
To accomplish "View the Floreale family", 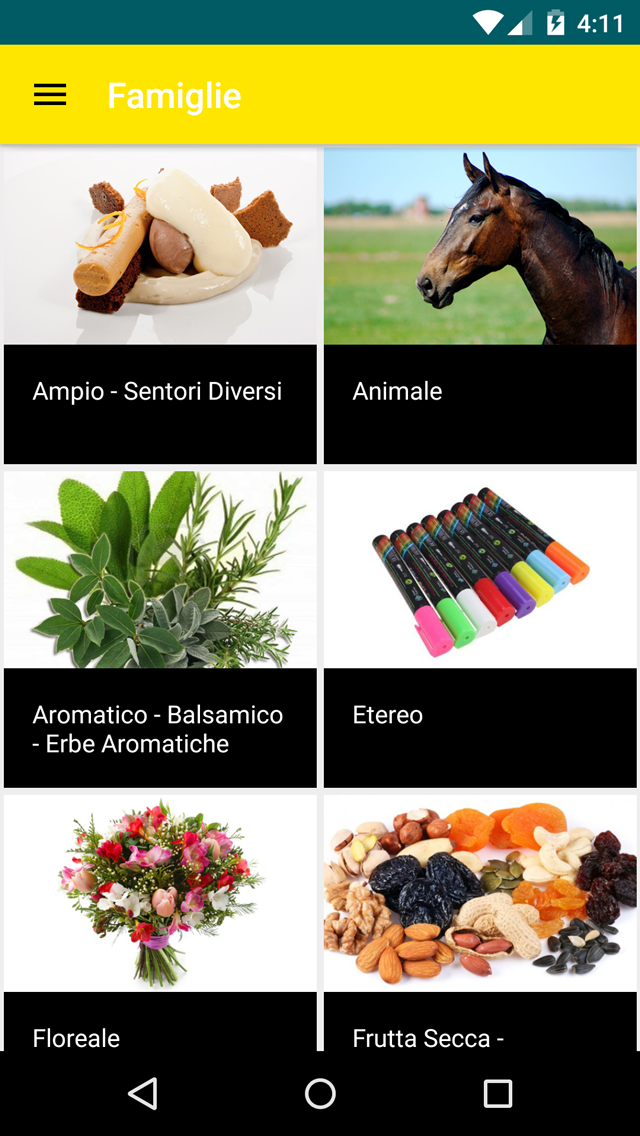I will click(x=160, y=923).
